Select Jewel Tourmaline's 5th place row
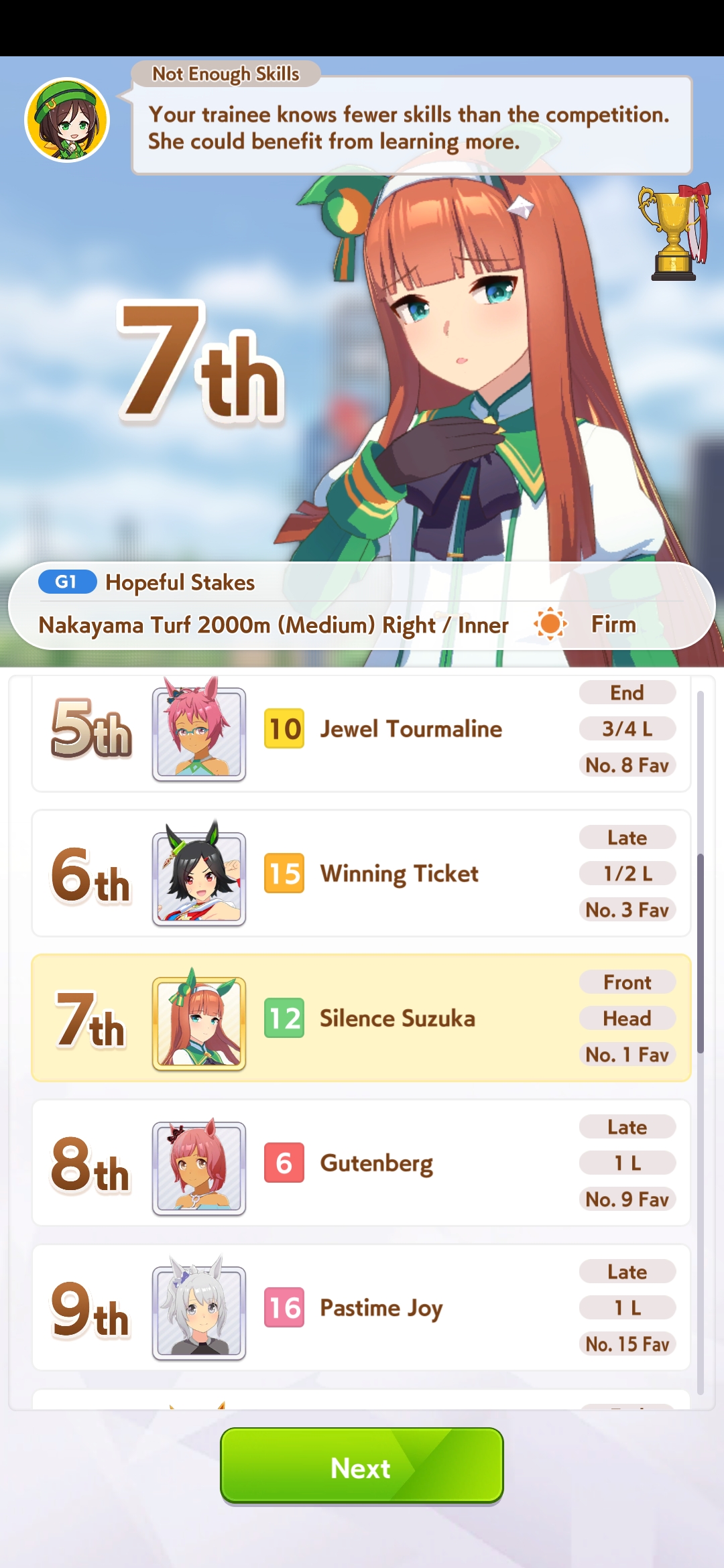This screenshot has width=724, height=1568. 361,733
